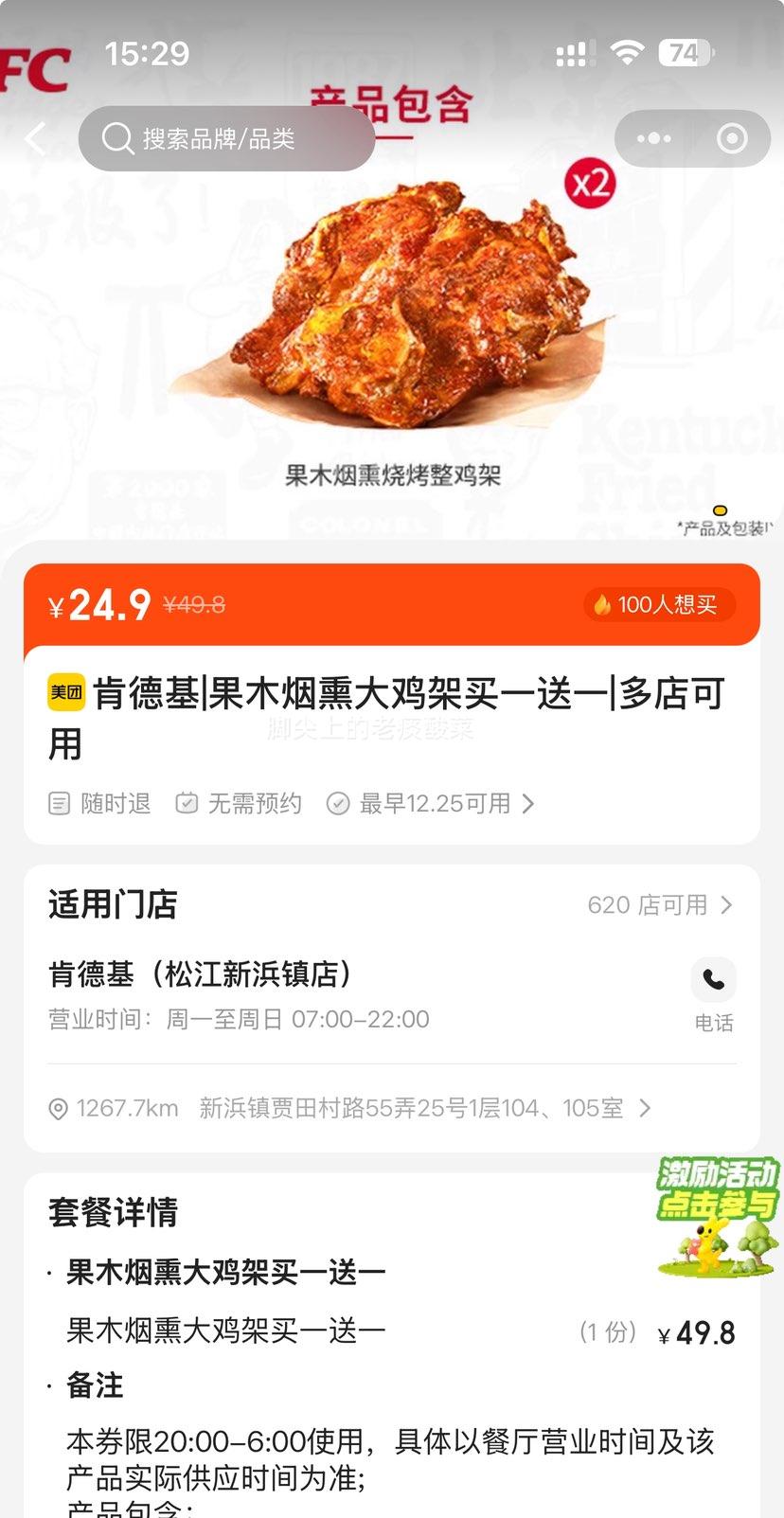
Task: Join the 激励活动 点击参与 promotion
Action: (717, 1217)
